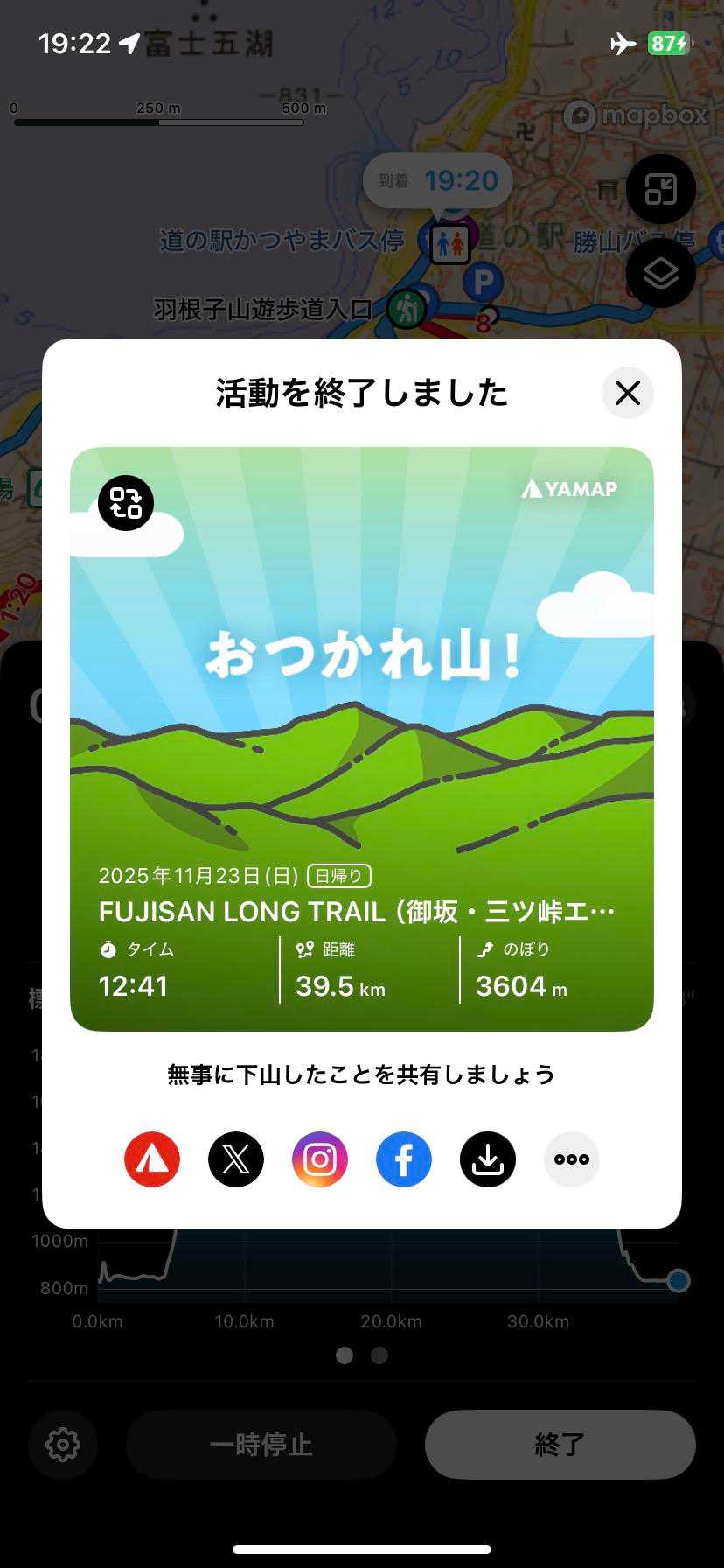Tap the 一時停止 pause button

click(261, 1445)
